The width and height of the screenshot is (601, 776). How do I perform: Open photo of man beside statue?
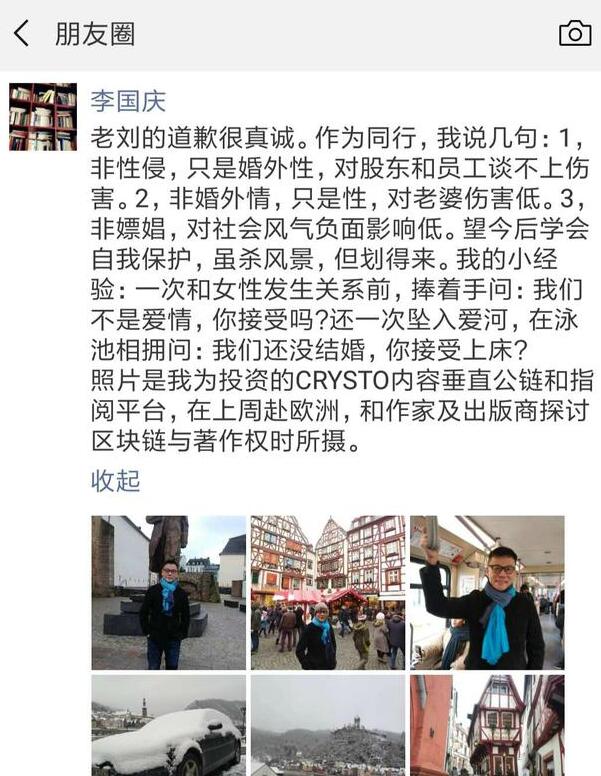click(x=168, y=592)
